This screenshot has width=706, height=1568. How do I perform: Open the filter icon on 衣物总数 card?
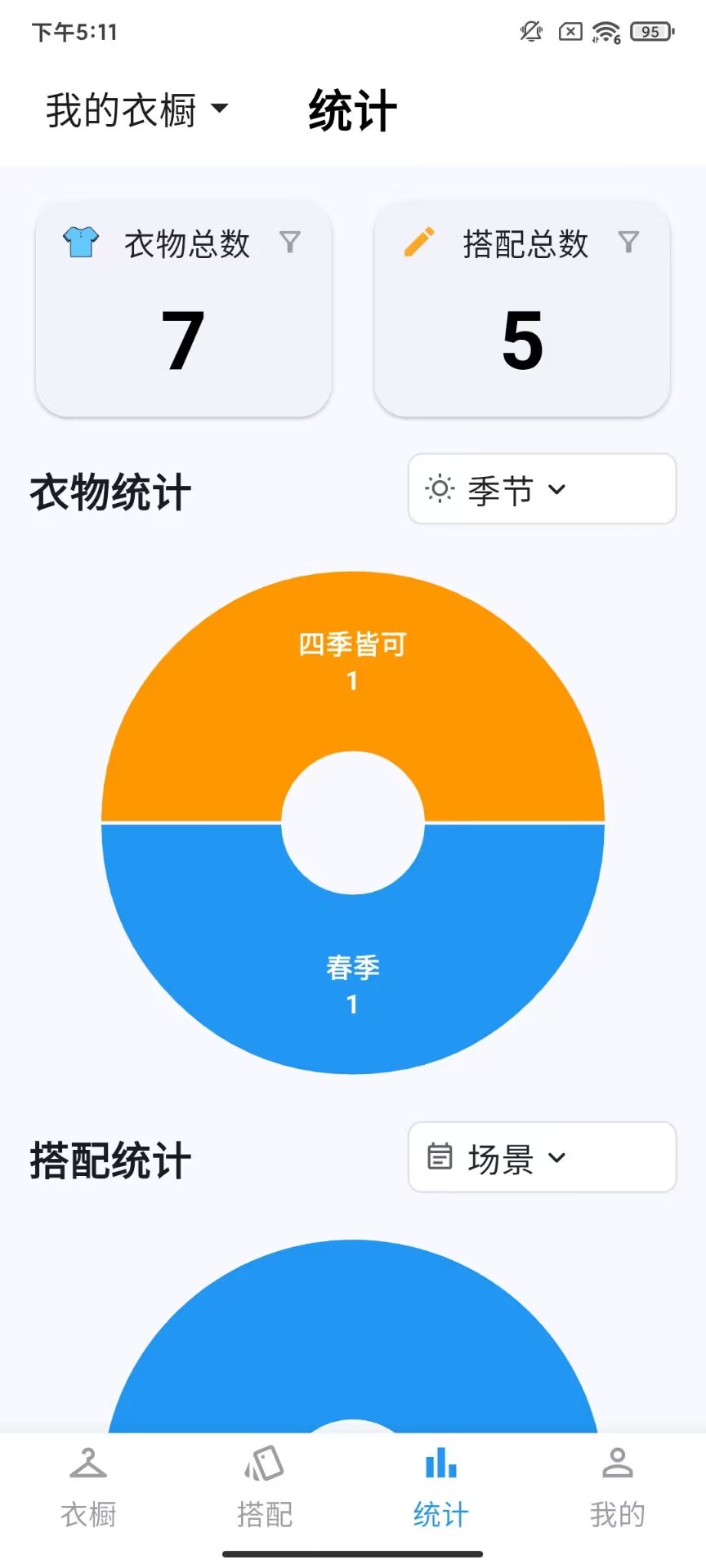pos(290,243)
